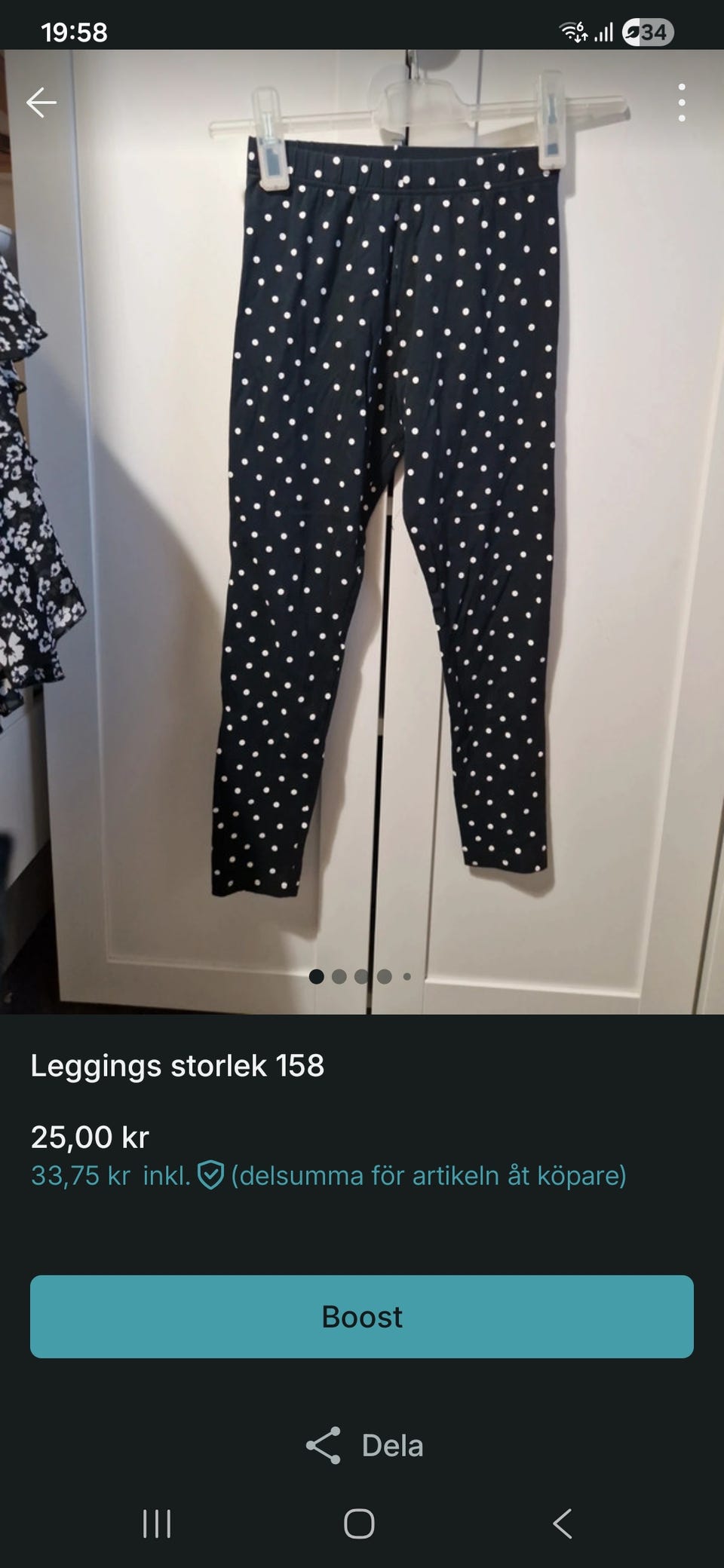Share the listing via Dela
This screenshot has width=724, height=1568.
coord(364,1446)
